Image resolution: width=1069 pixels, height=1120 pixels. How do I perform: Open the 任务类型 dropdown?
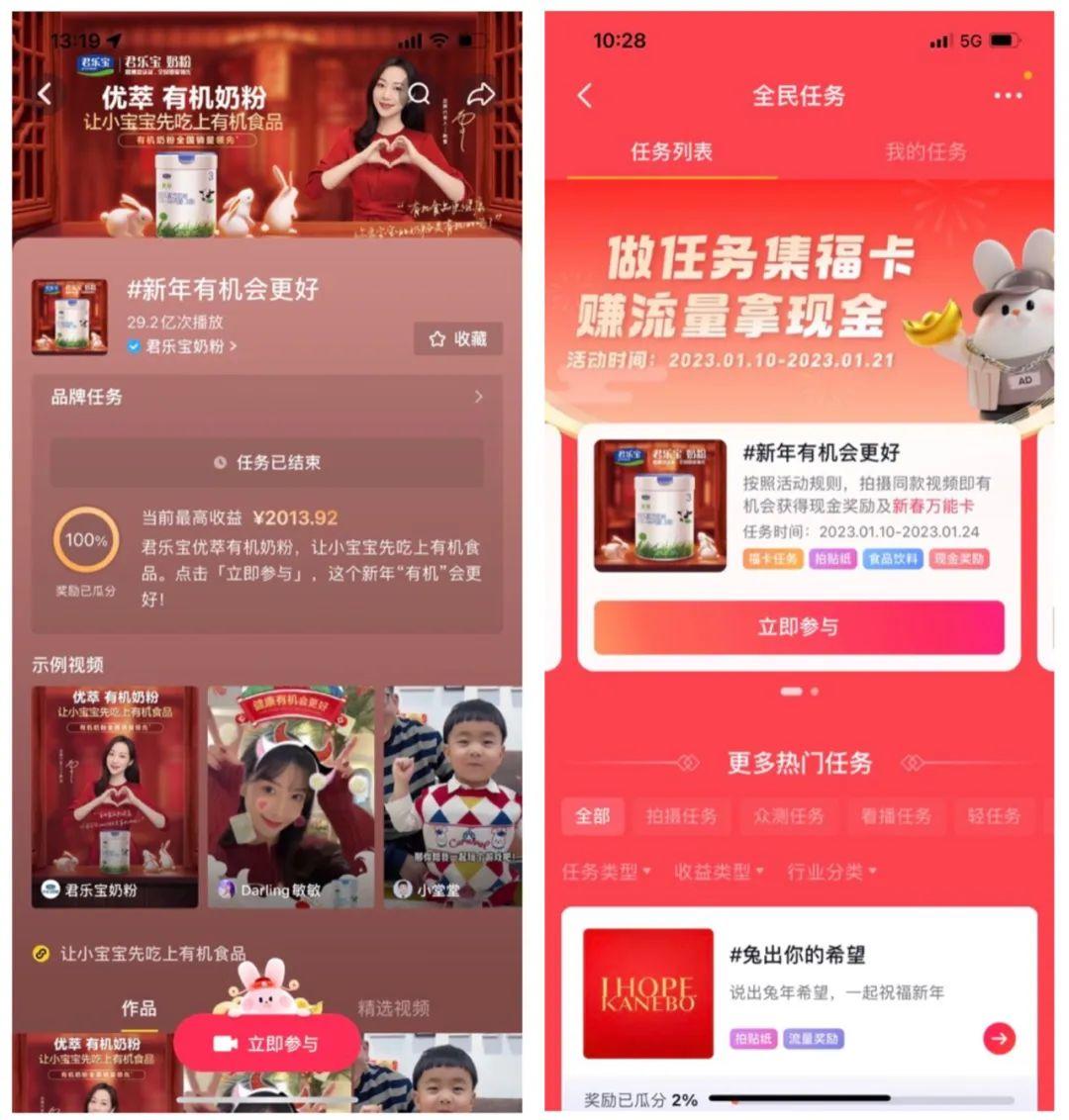click(x=606, y=872)
